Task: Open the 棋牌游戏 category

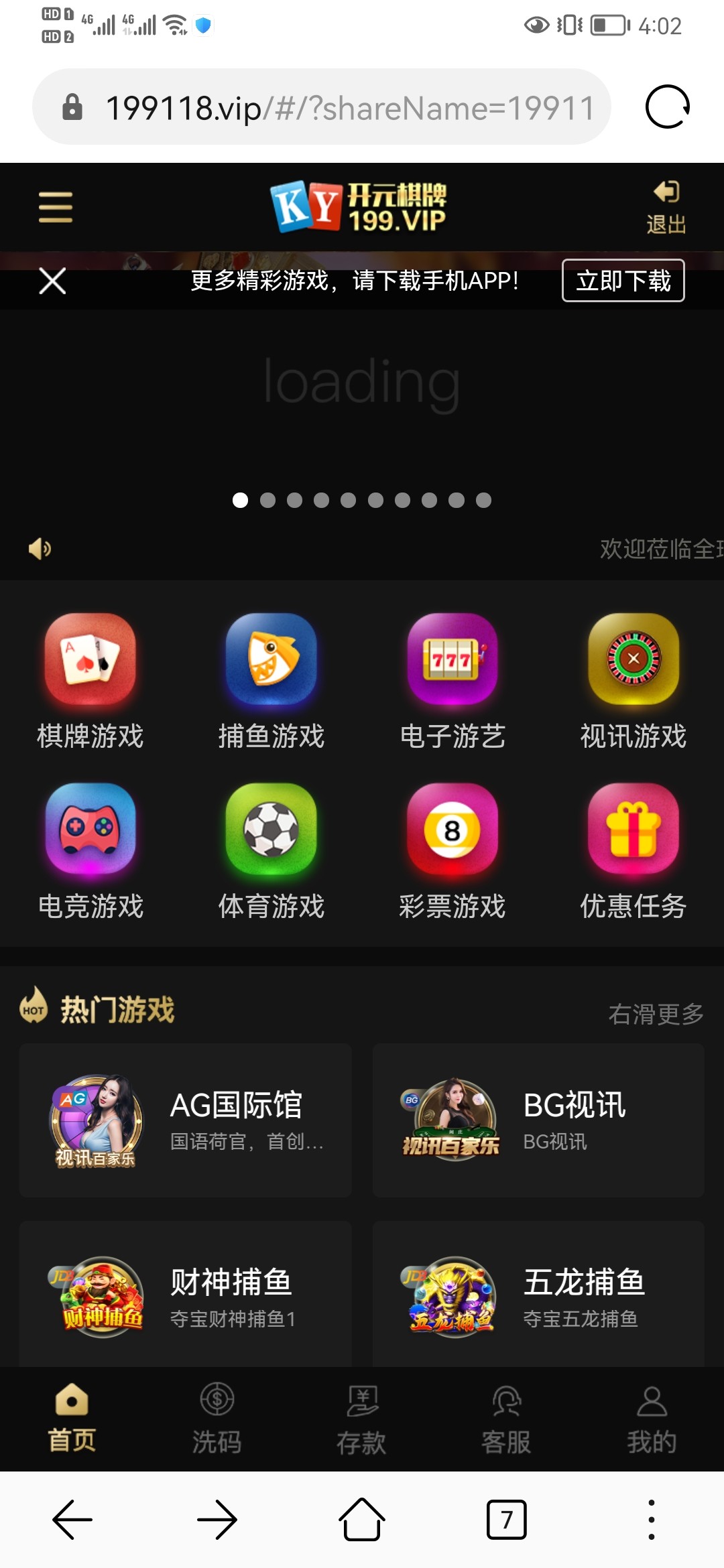Action: tap(90, 680)
